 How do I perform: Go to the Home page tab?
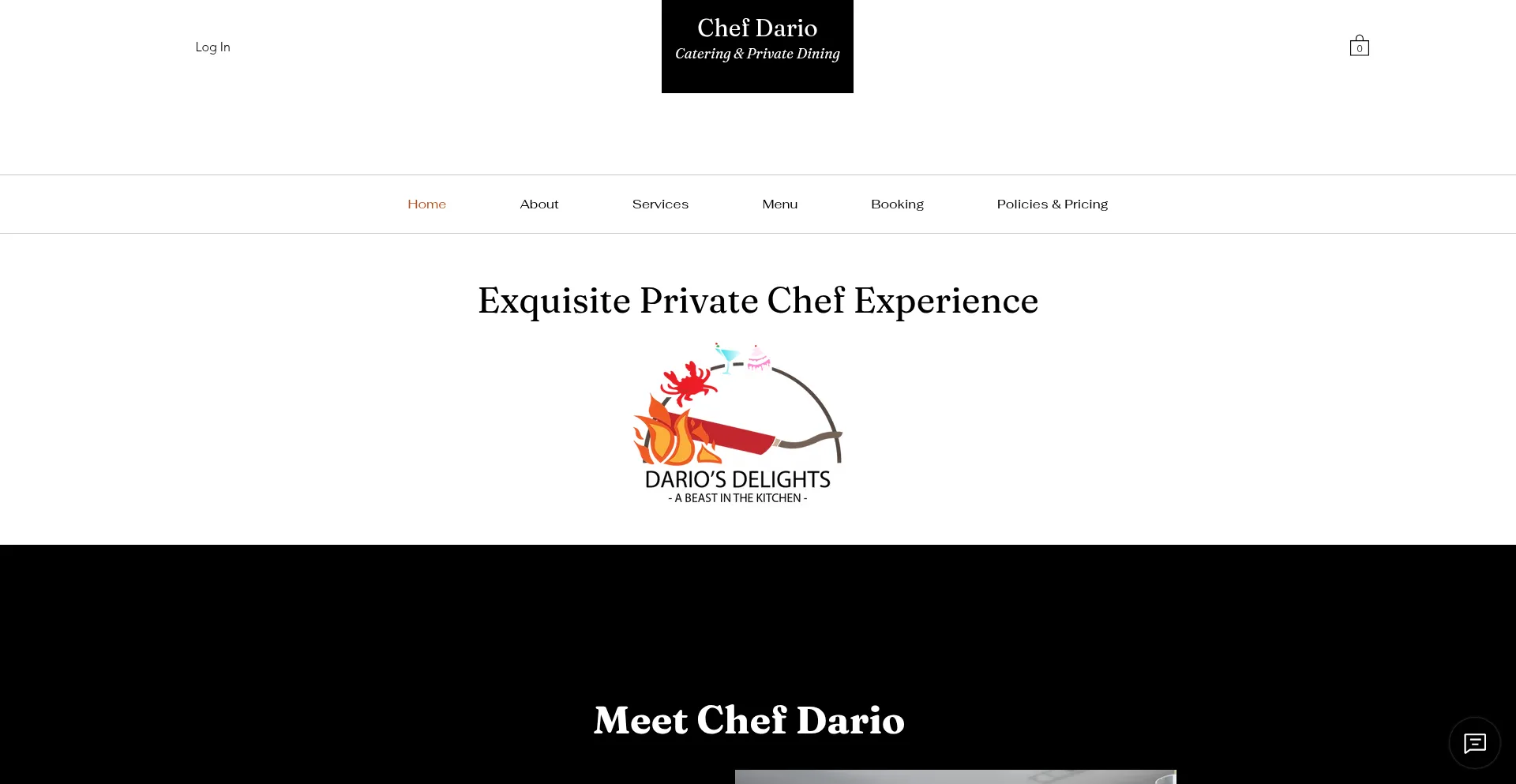click(426, 204)
